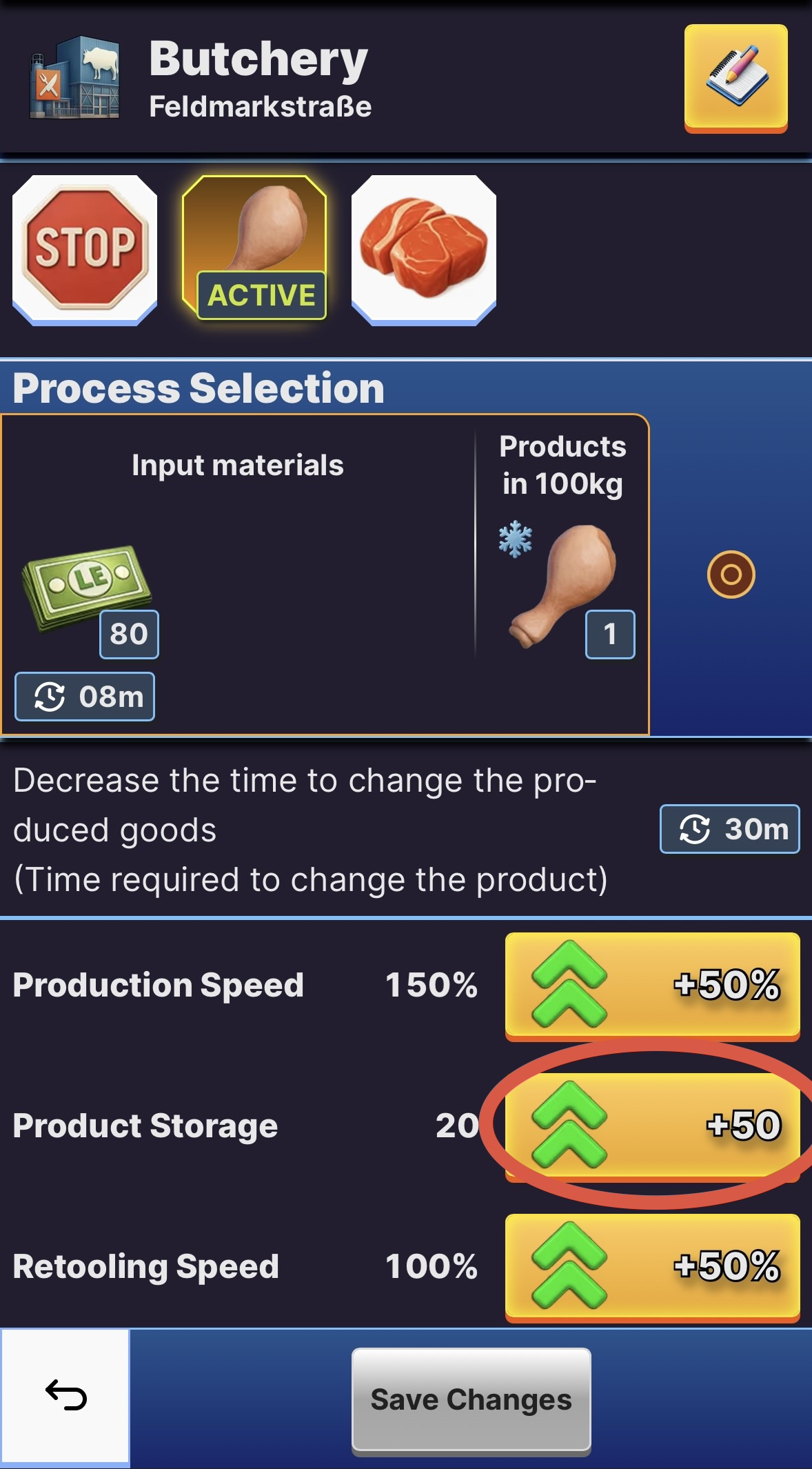Upgrade Product Storage by +50
The height and width of the screenshot is (1469, 812).
[652, 1126]
